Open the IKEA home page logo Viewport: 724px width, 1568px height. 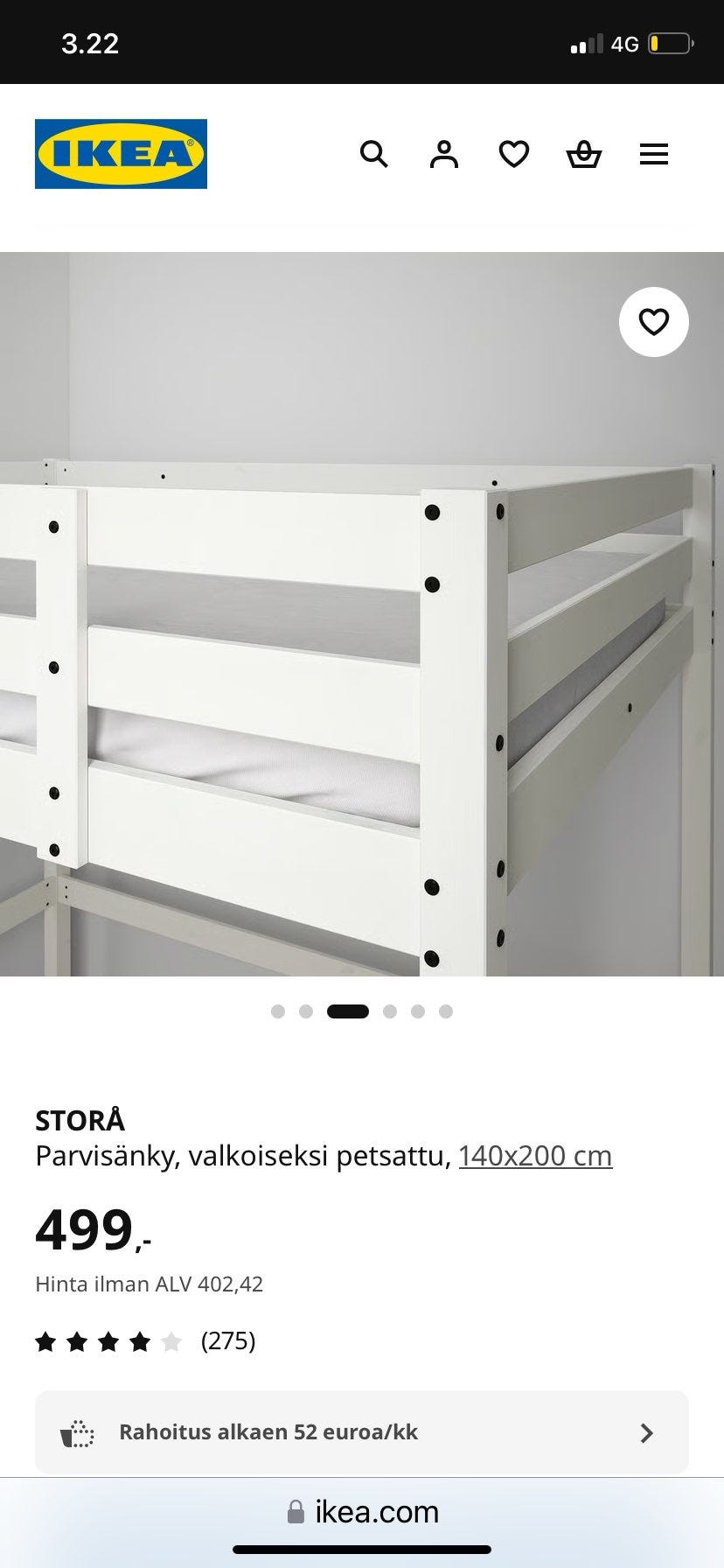[x=121, y=154]
